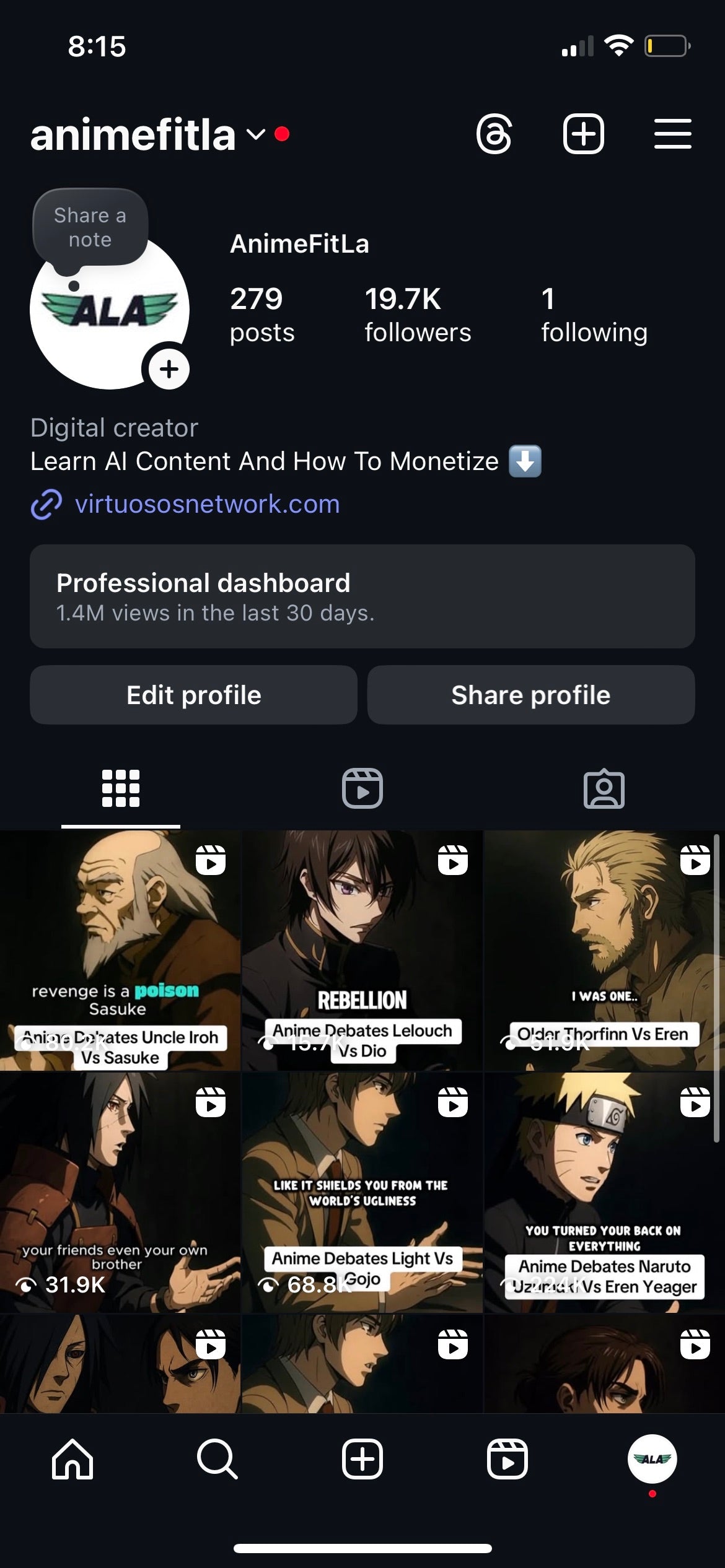Screen dimensions: 725x1568
Task: Tap the create new post plus icon
Action: point(583,134)
